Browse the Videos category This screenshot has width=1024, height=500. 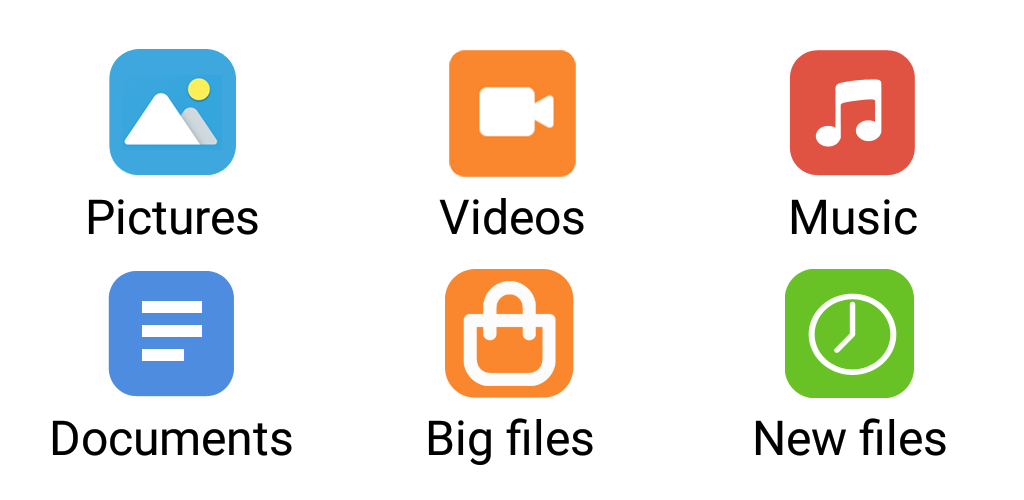point(512,112)
